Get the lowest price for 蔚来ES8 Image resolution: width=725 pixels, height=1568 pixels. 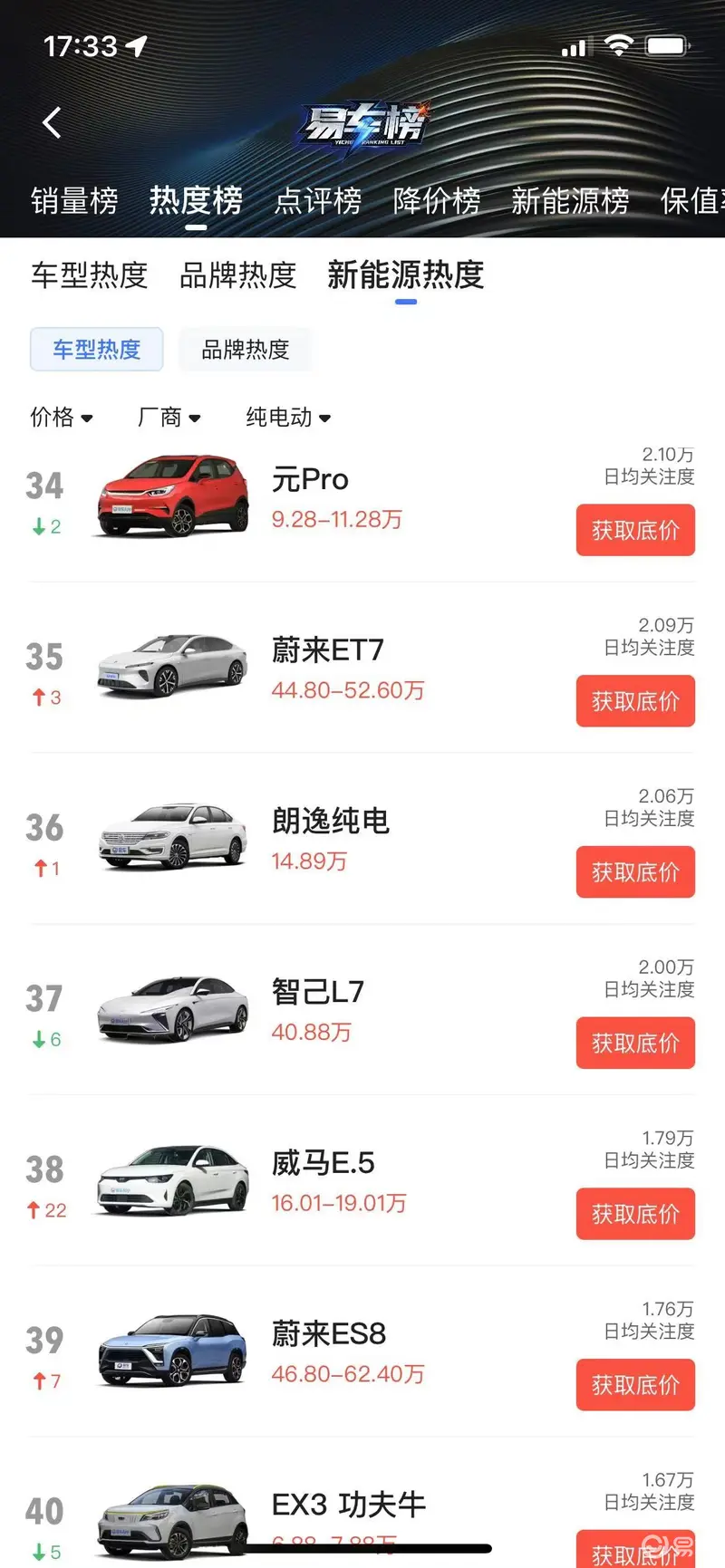pyautogui.click(x=635, y=1385)
